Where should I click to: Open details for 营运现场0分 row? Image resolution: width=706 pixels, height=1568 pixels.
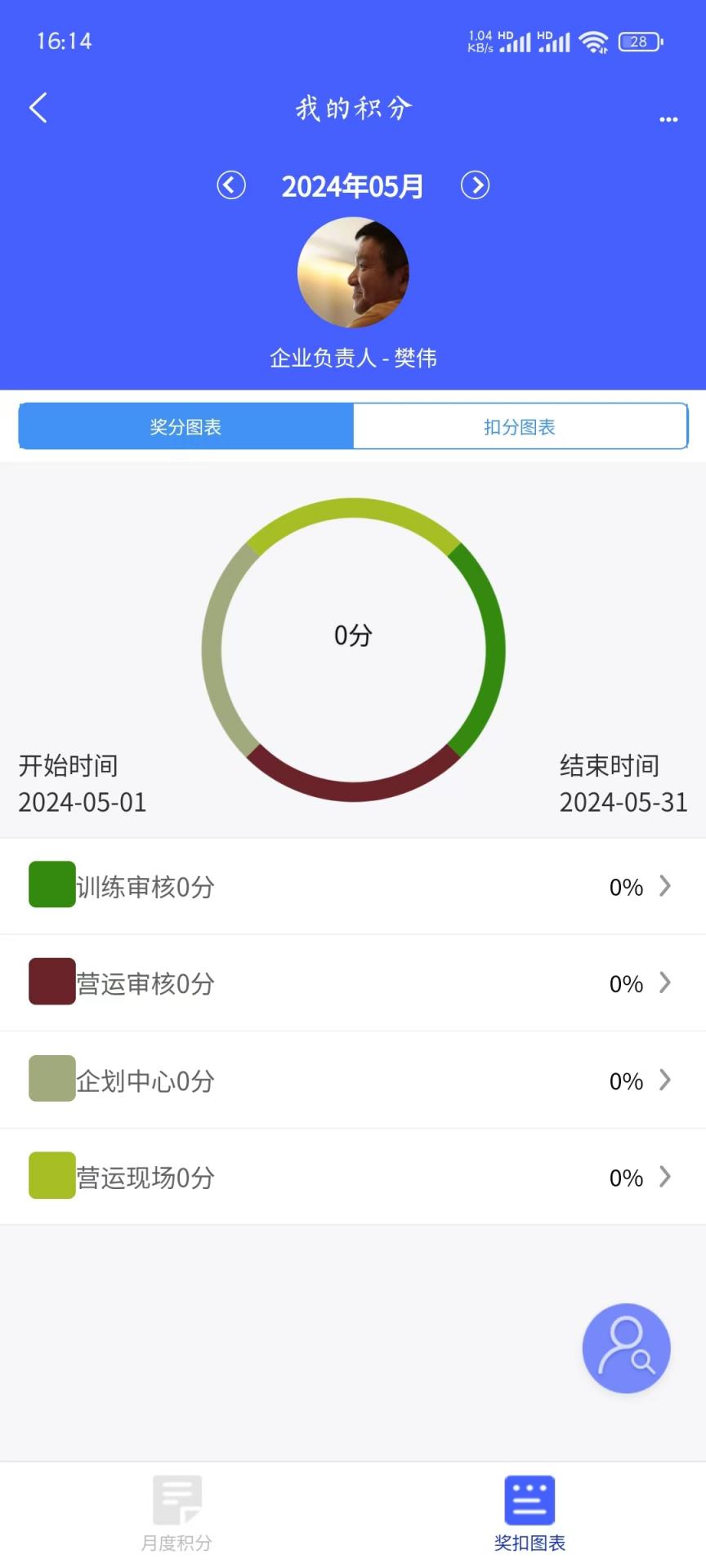point(664,1176)
